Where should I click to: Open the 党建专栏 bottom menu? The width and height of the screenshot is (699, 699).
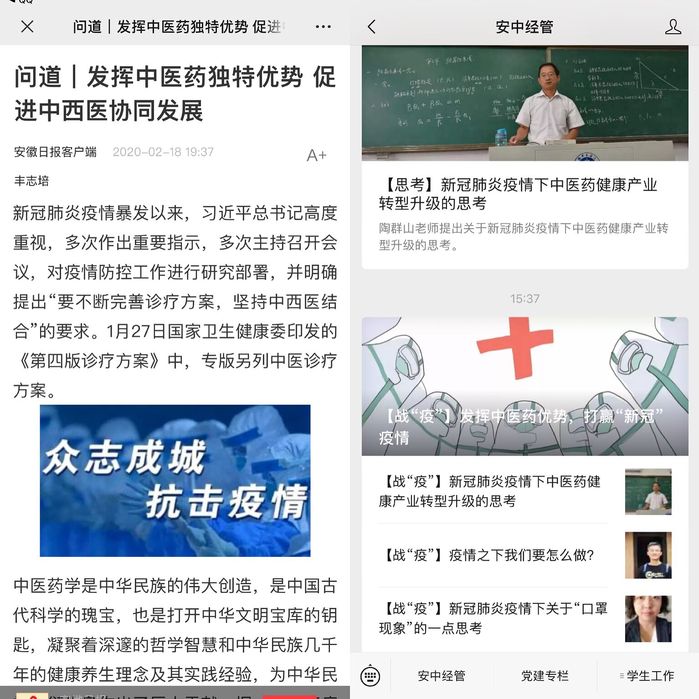544,676
